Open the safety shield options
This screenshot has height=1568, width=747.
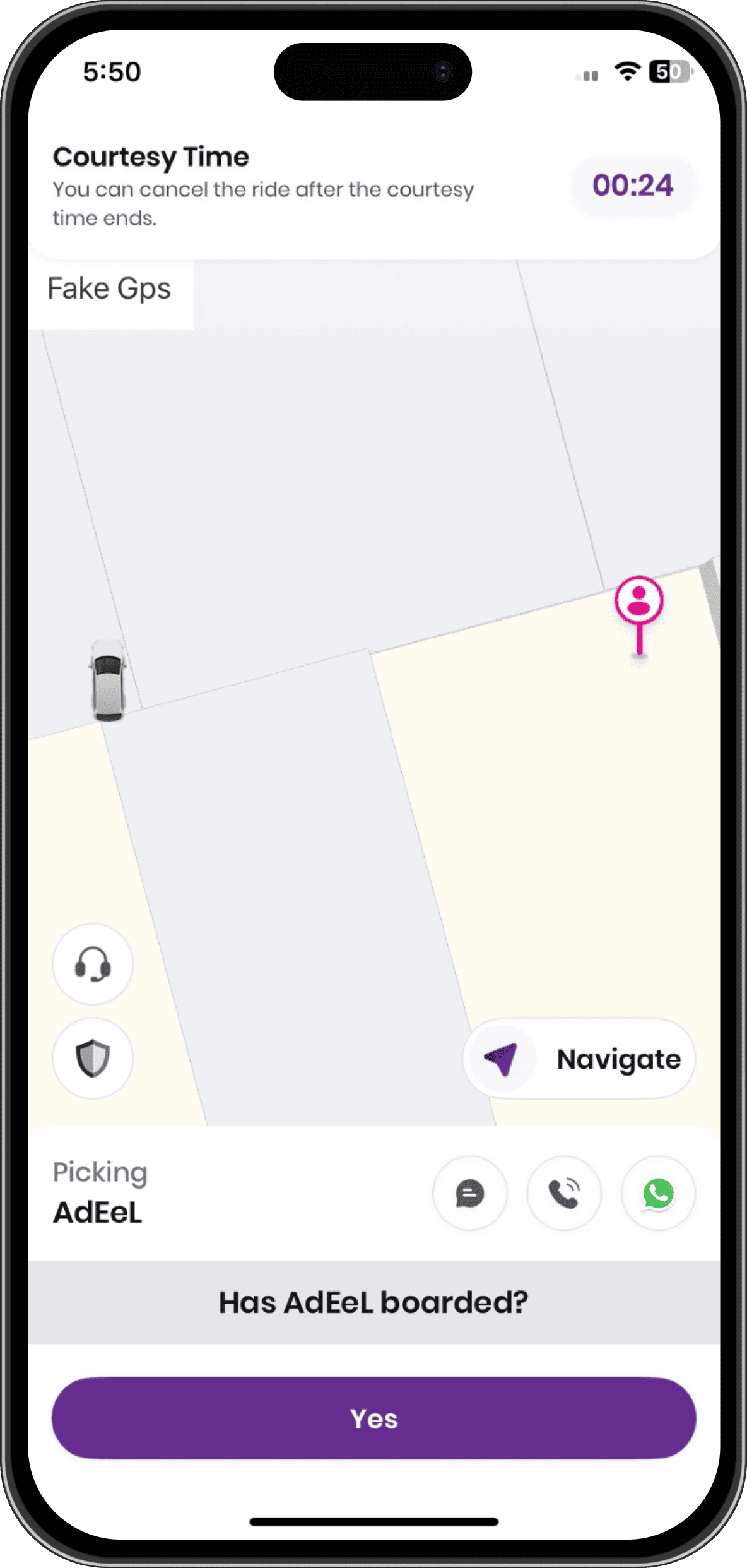click(93, 1059)
